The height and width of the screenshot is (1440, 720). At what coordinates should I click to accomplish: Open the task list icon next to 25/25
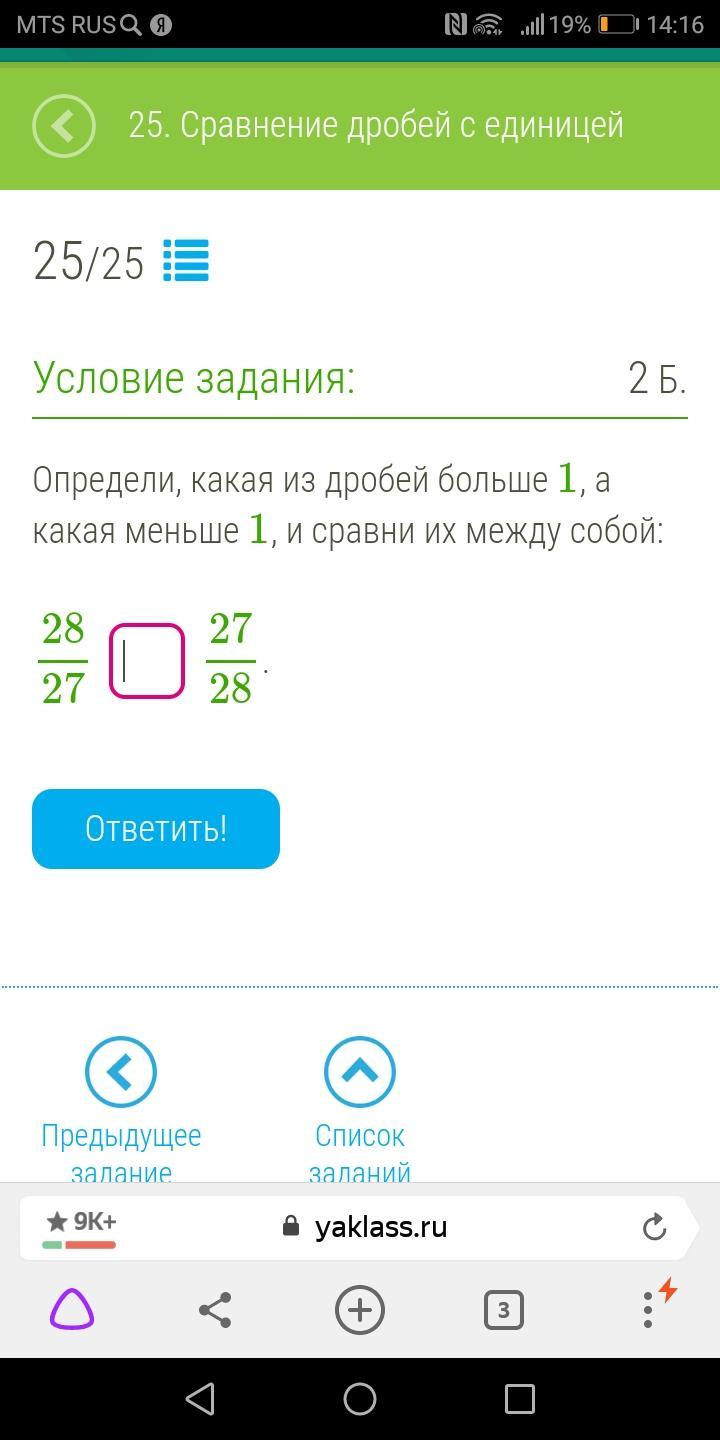tap(185, 261)
